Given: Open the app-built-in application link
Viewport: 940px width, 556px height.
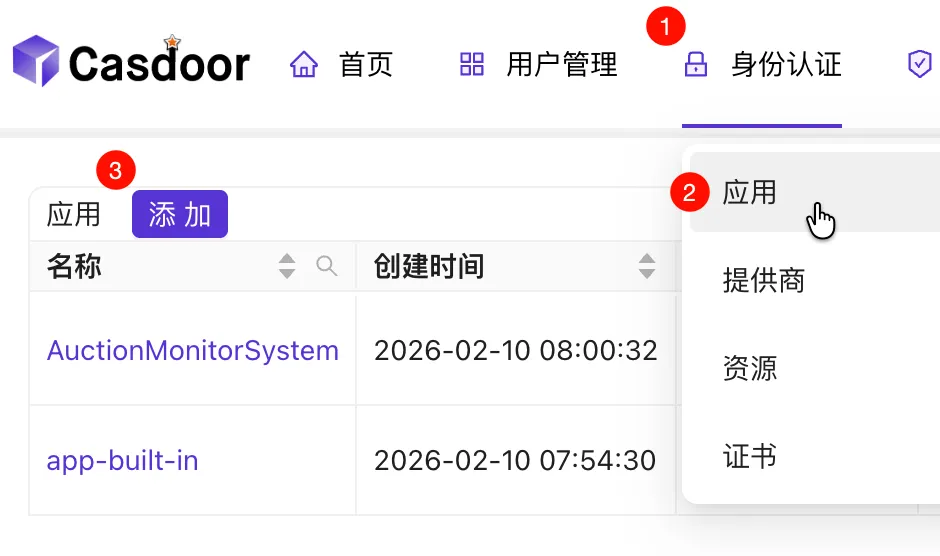Looking at the screenshot, I should pos(123,461).
